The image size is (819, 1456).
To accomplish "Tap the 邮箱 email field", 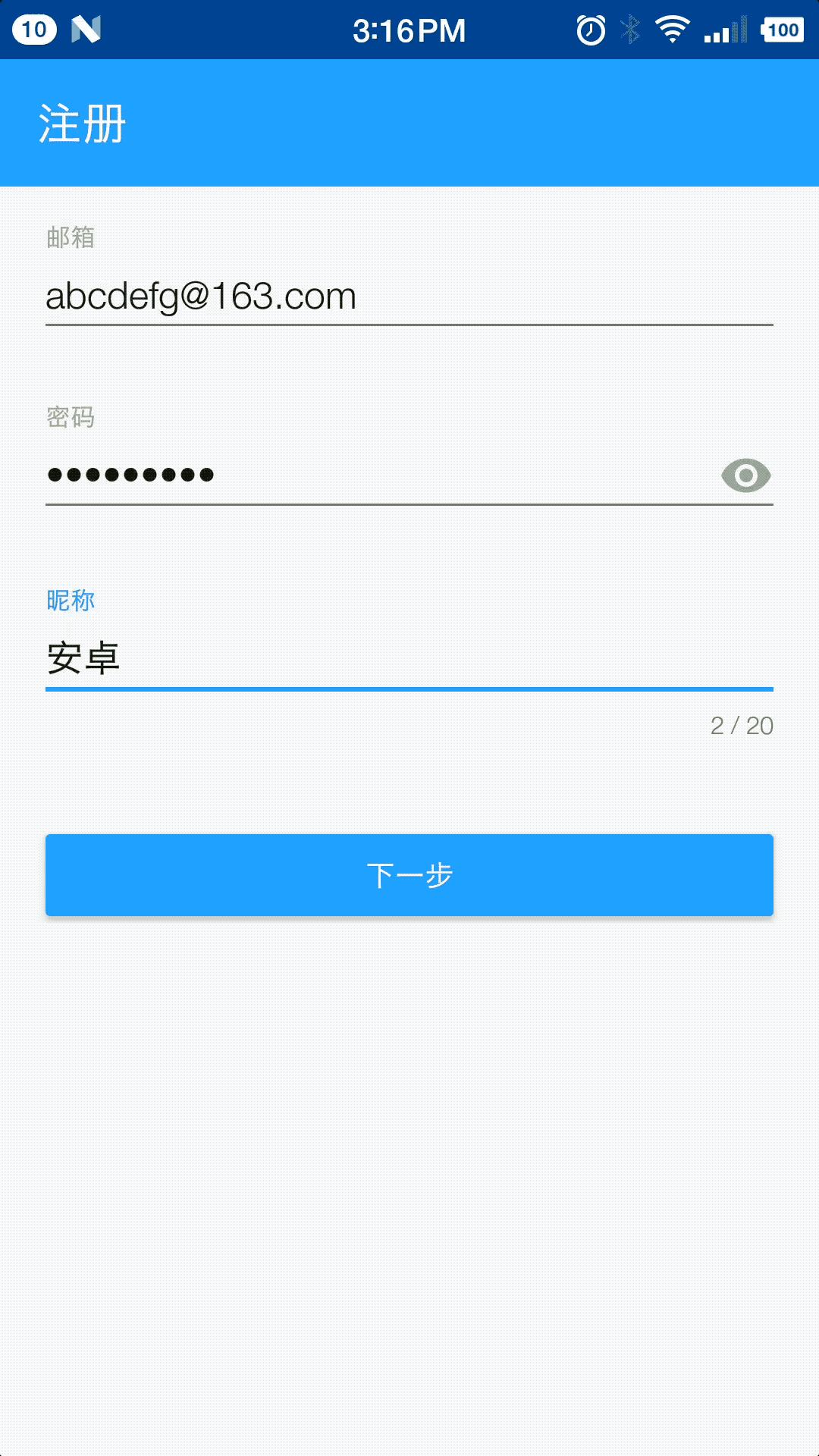I will tap(409, 296).
